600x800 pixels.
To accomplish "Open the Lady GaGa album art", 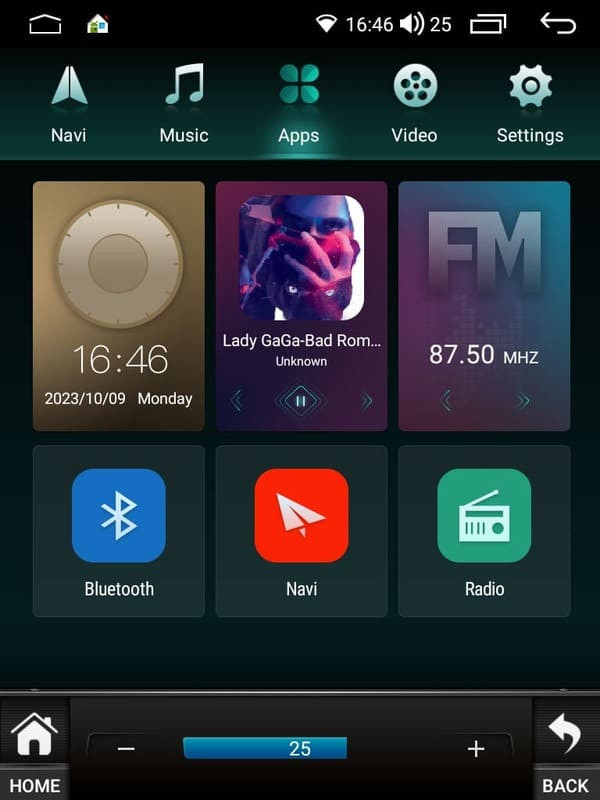I will tap(301, 257).
